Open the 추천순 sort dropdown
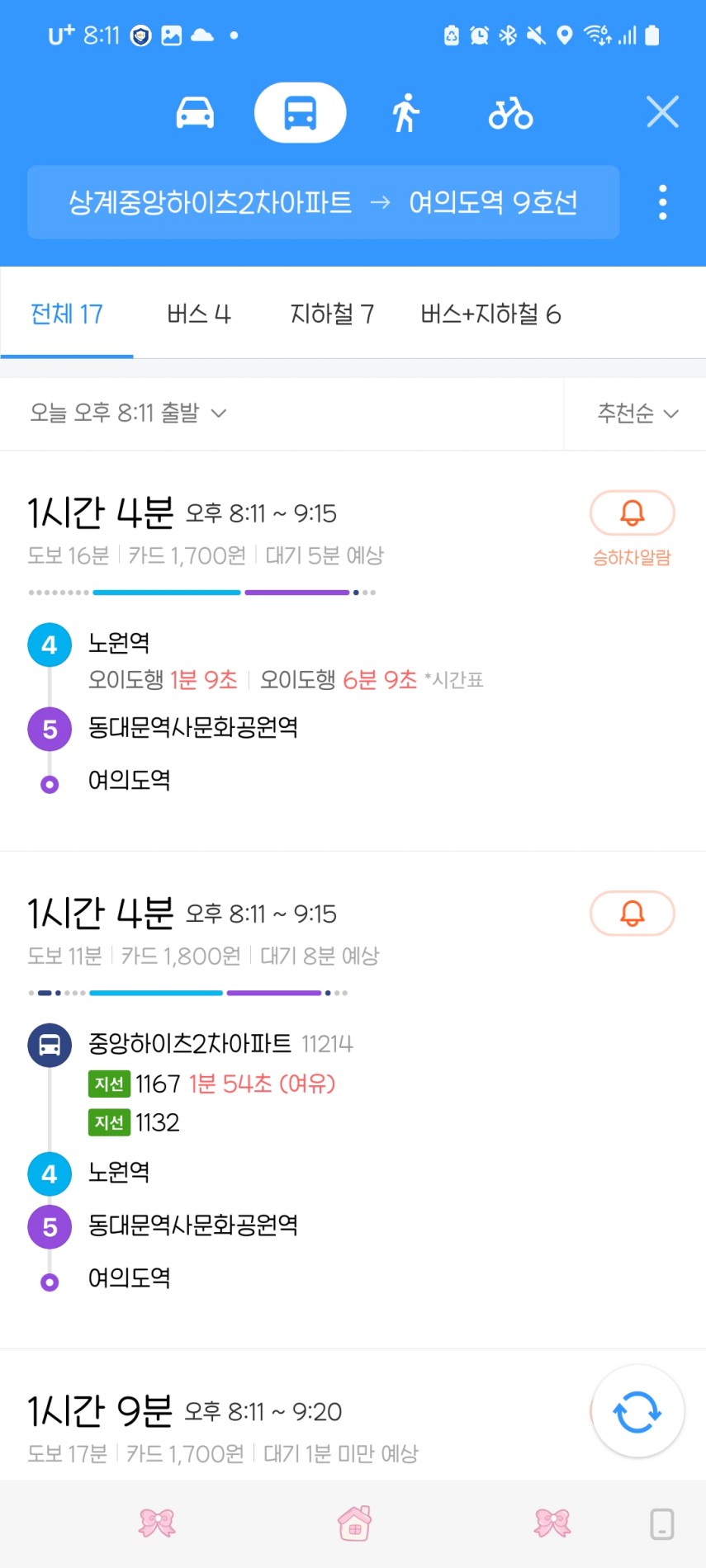 pyautogui.click(x=637, y=413)
